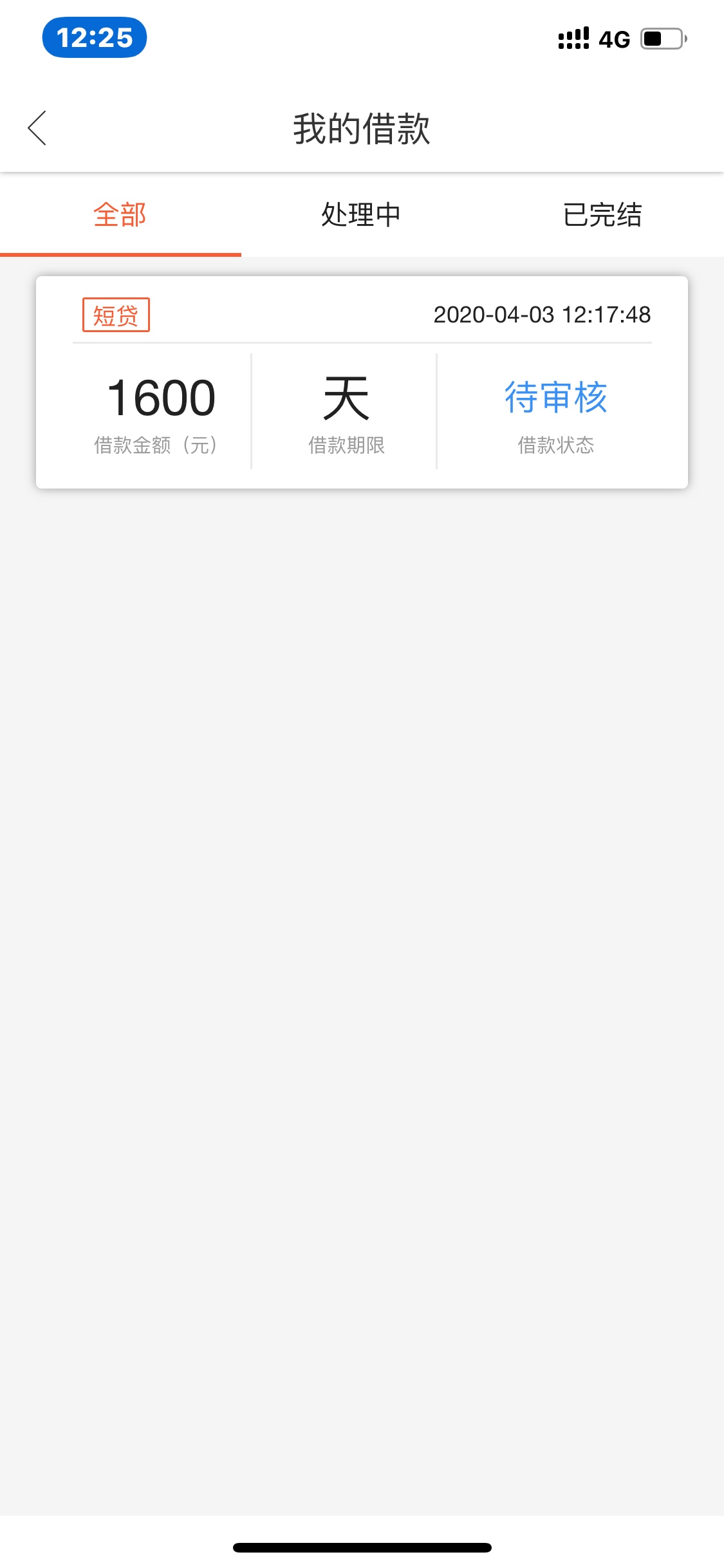Select the 全部 tab
This screenshot has height=1568, width=724.
click(120, 214)
